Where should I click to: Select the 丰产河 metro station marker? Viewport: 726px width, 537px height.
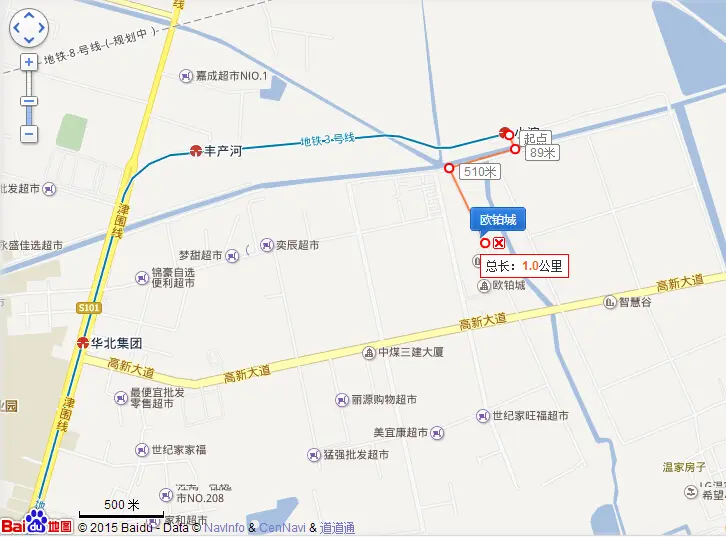pyautogui.click(x=197, y=151)
